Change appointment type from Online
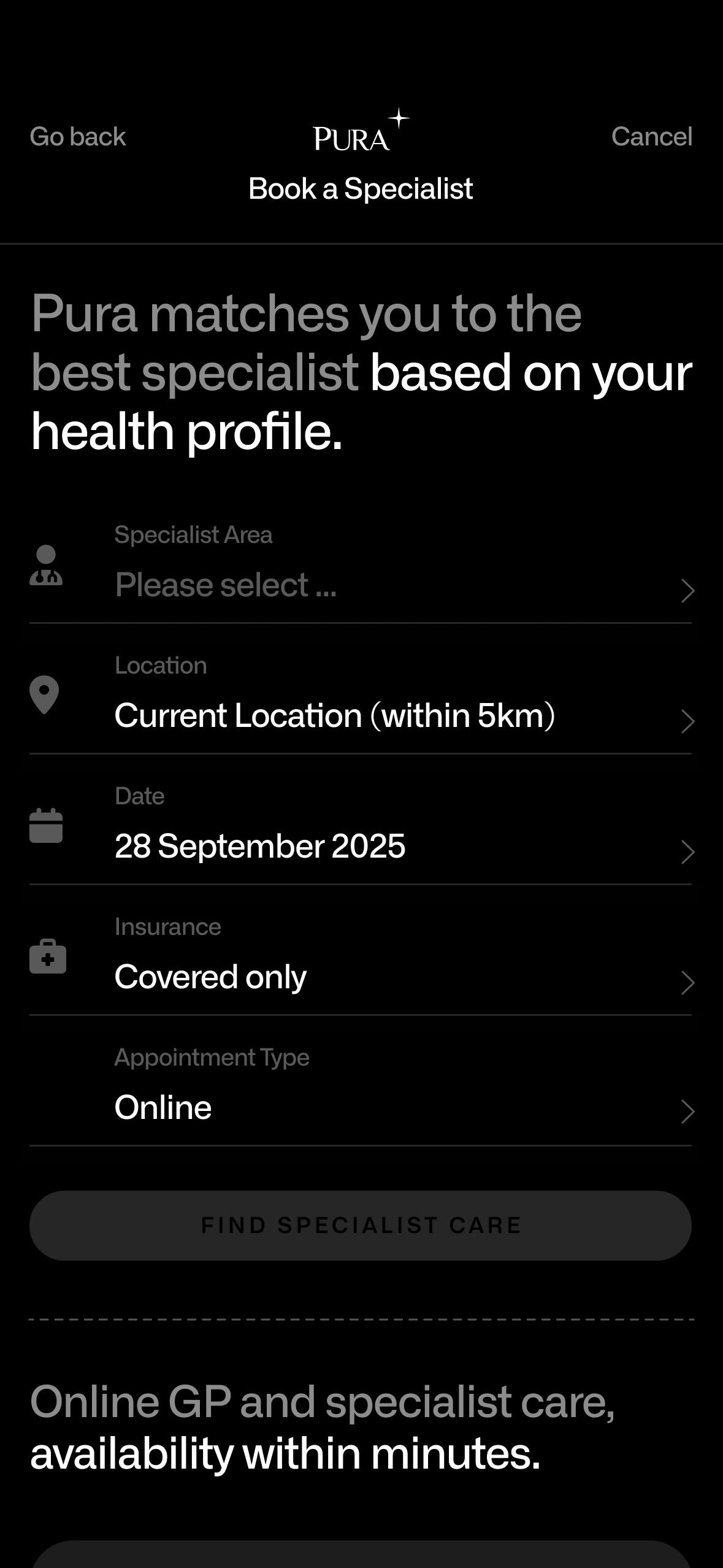The image size is (723, 1568). [x=163, y=1107]
